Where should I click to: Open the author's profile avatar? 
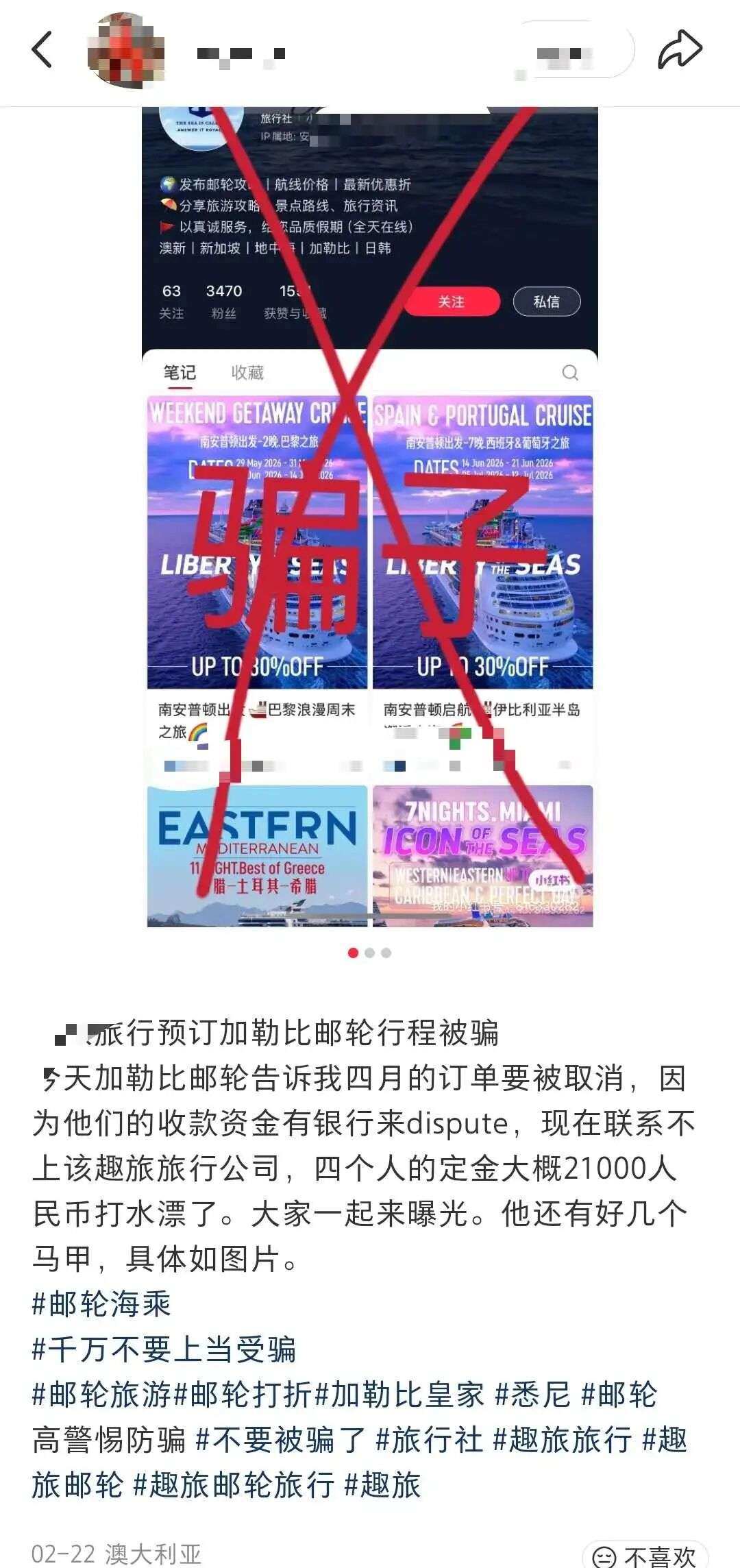click(x=127, y=50)
